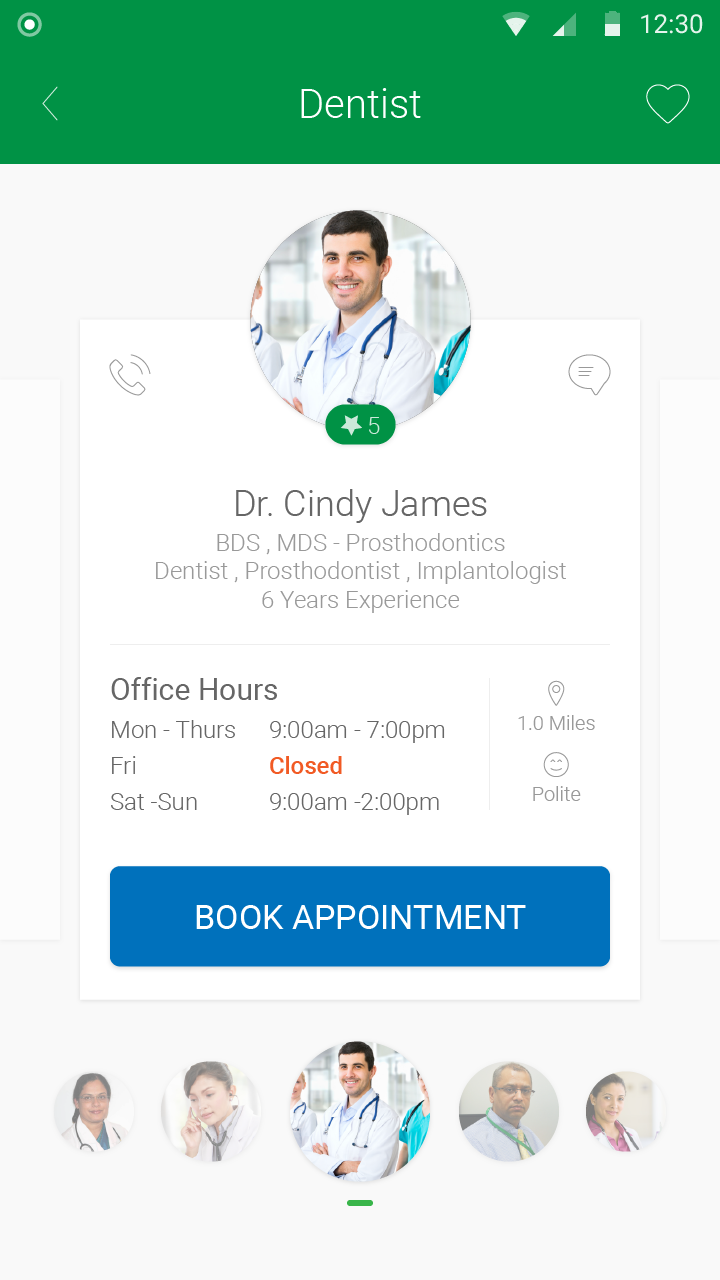Image resolution: width=720 pixels, height=1280 pixels.
Task: Favorite this dentist with the heart icon
Action: [667, 104]
